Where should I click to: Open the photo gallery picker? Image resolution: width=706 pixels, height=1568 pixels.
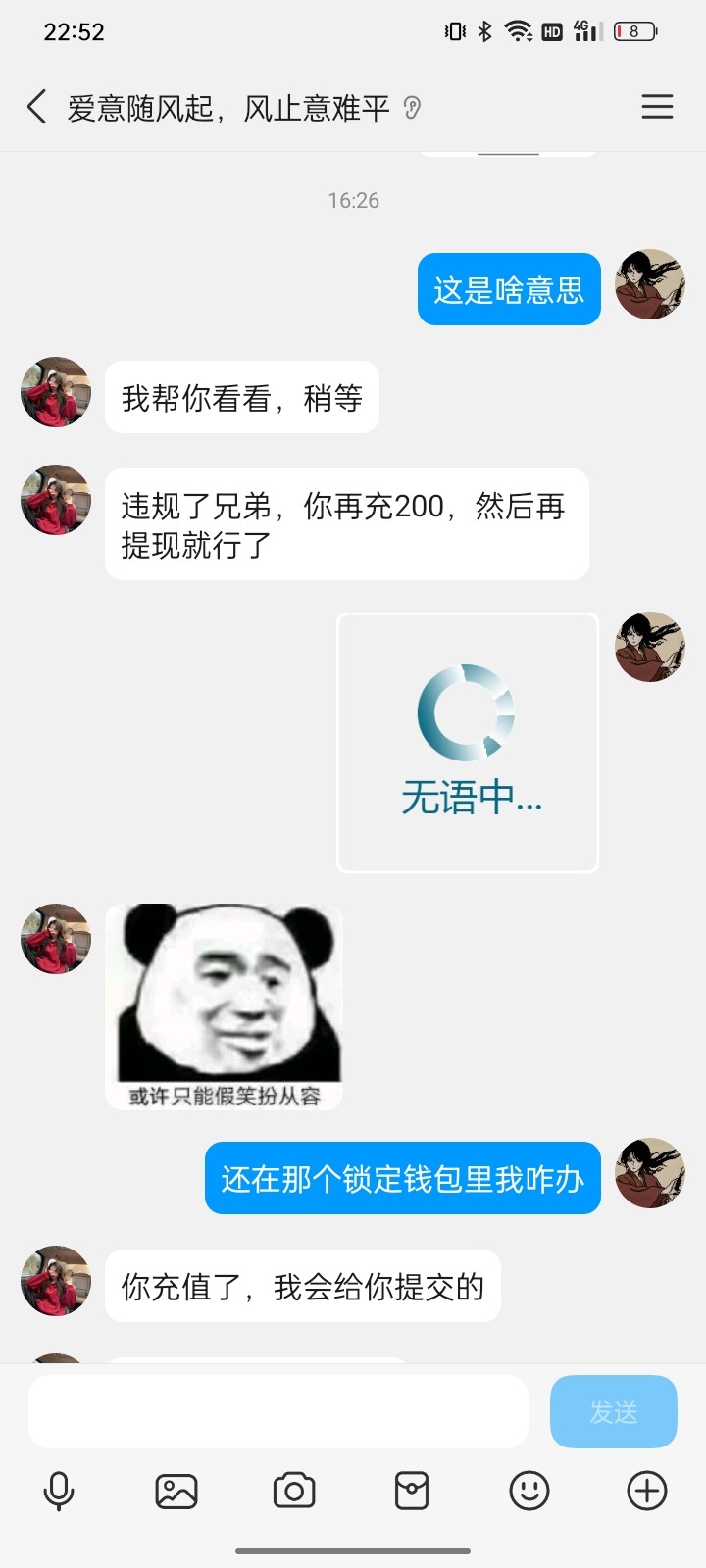(176, 1491)
